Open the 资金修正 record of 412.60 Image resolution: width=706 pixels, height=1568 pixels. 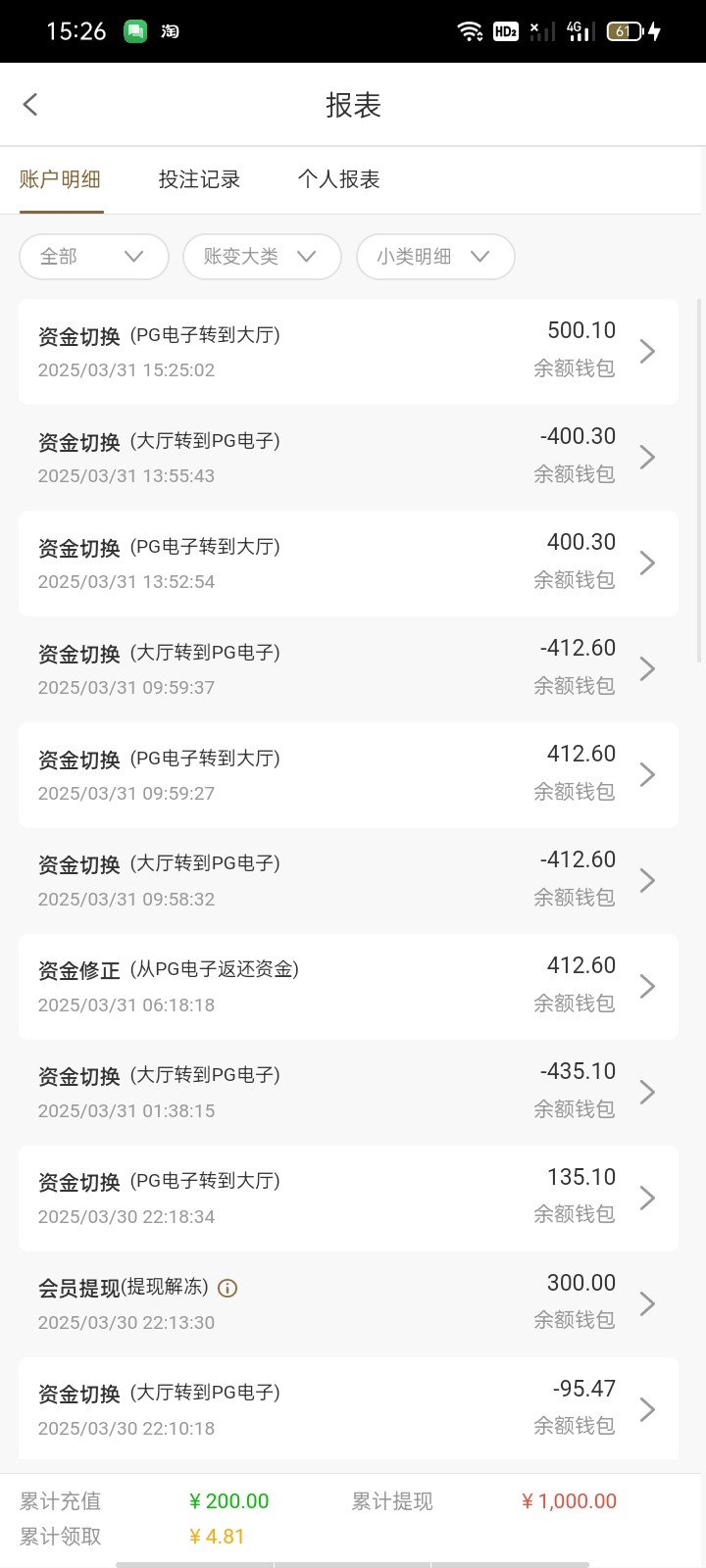348,987
